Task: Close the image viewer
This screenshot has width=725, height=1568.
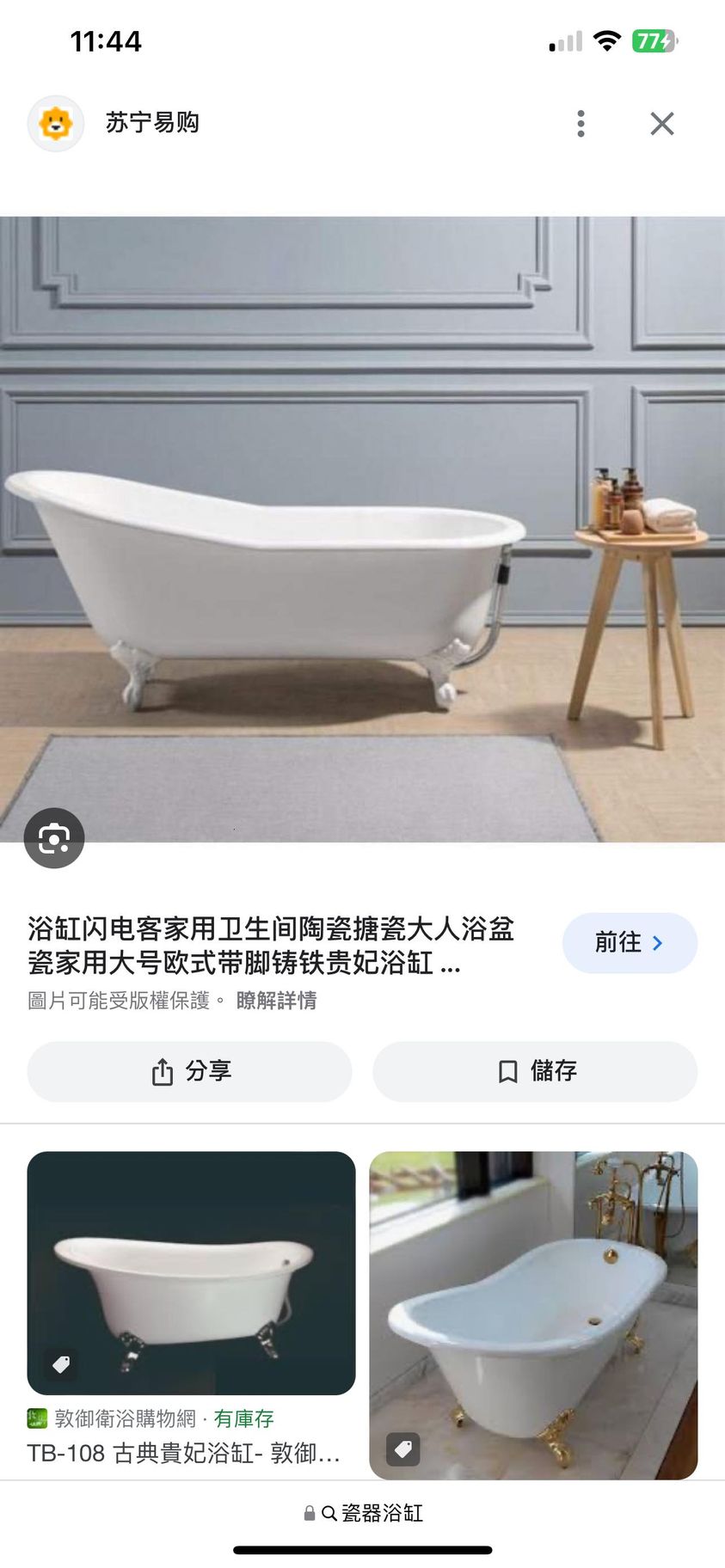Action: point(661,124)
